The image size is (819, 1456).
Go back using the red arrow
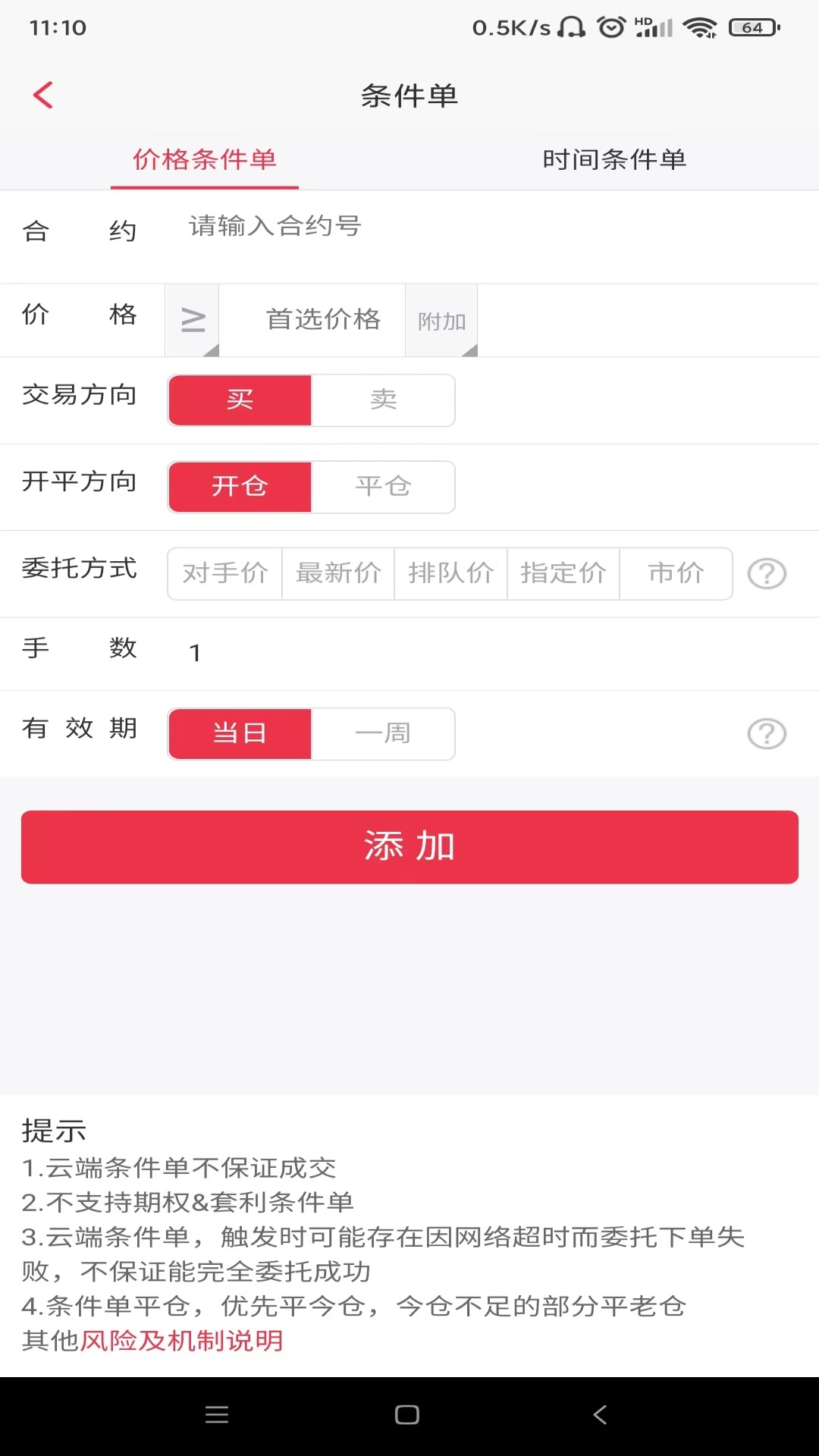[x=43, y=96]
